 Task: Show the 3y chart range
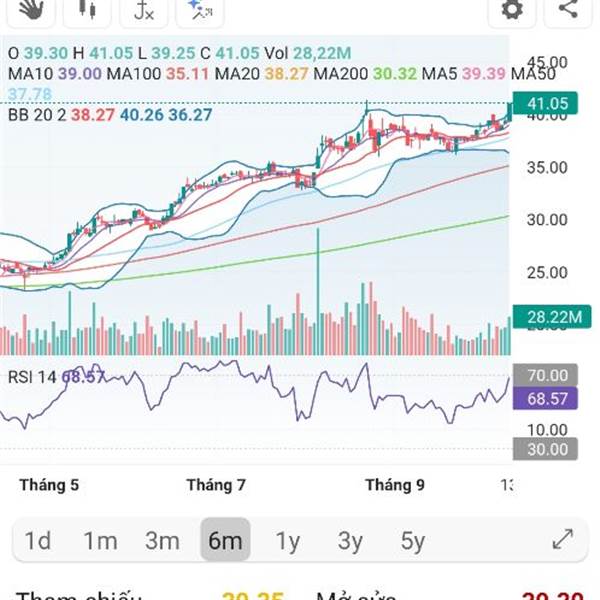350,541
